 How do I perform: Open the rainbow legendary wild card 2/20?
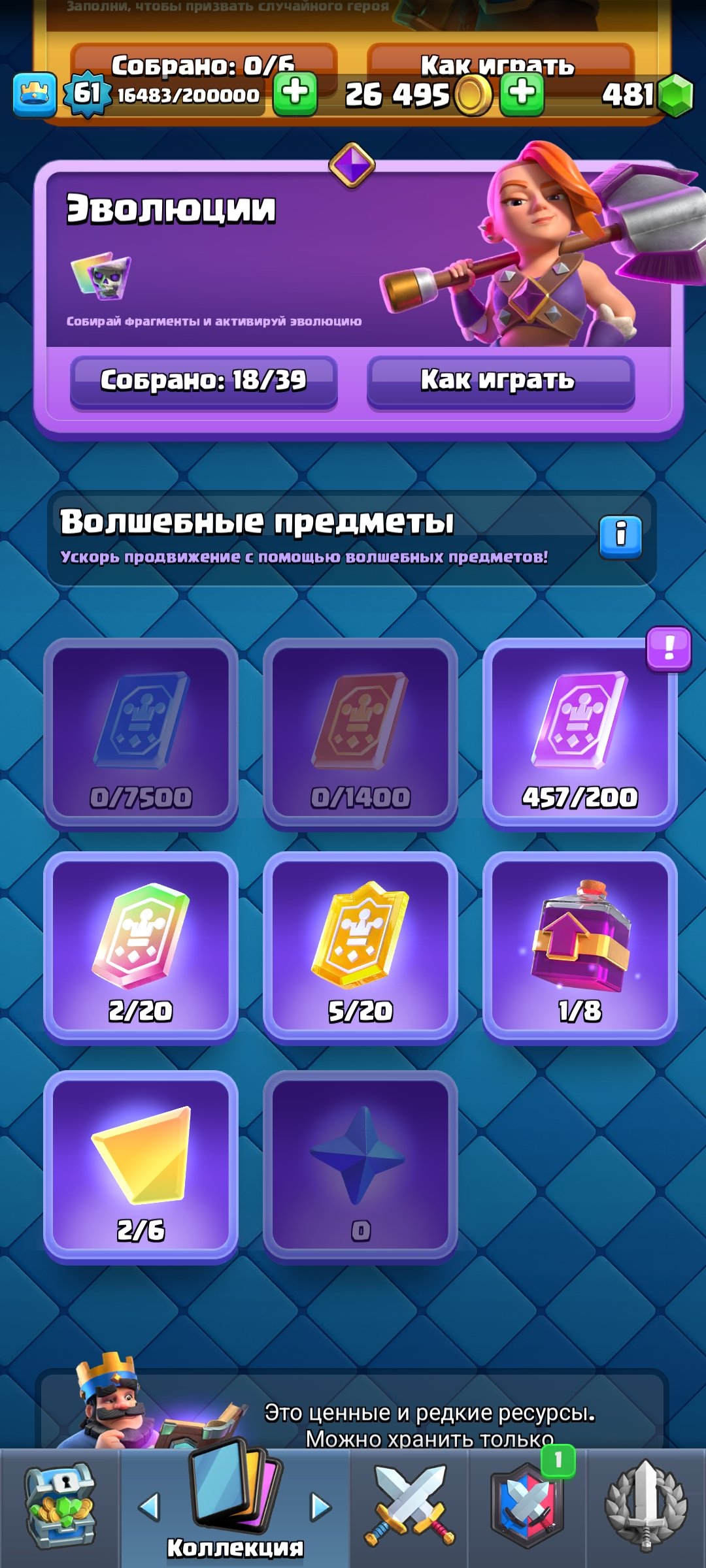click(x=141, y=946)
